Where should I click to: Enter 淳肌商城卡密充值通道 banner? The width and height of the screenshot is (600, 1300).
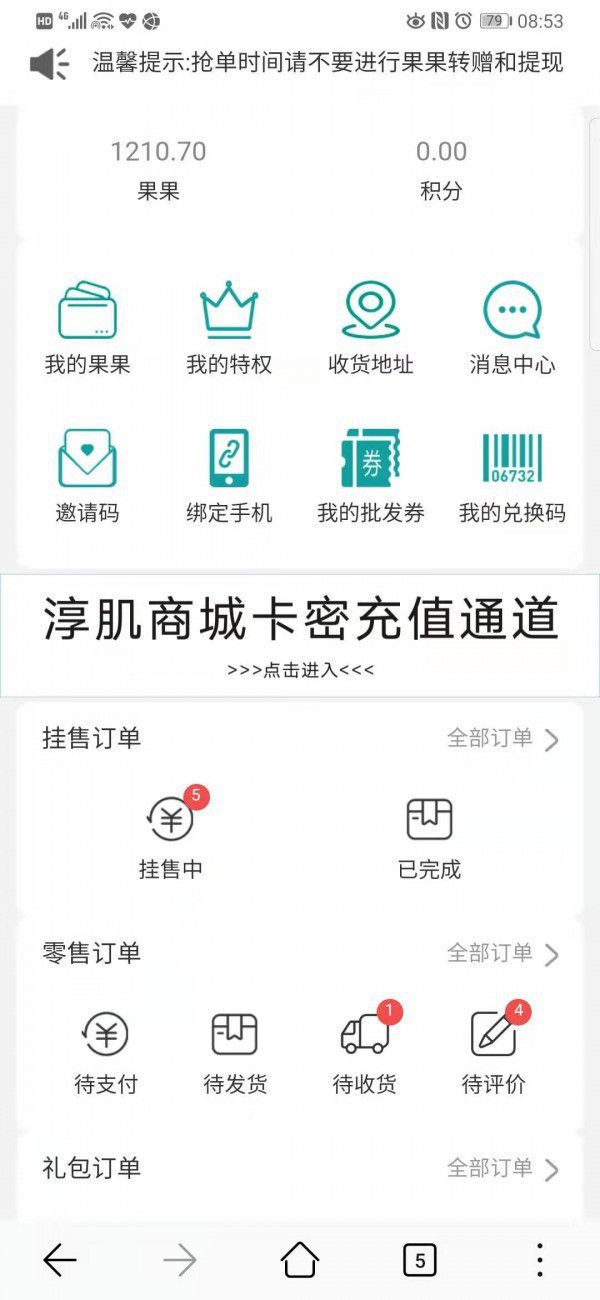click(300, 635)
